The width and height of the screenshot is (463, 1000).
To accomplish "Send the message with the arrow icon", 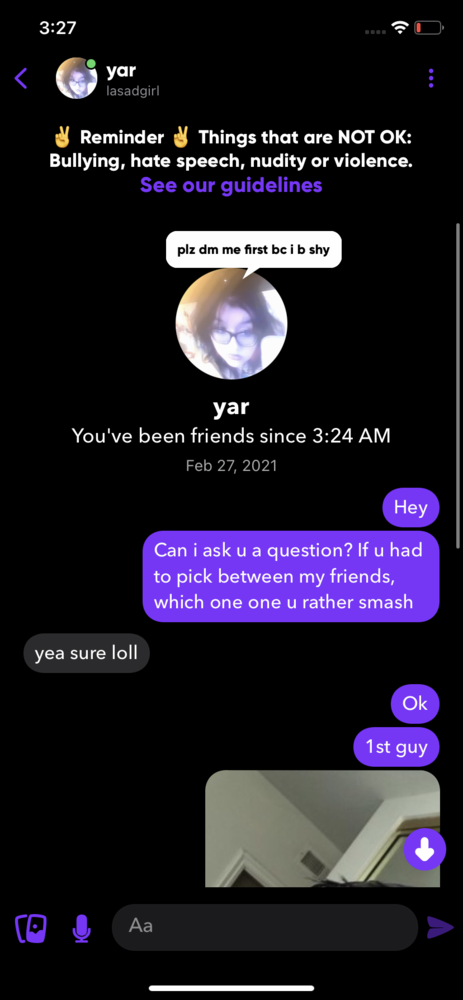I will 440,928.
